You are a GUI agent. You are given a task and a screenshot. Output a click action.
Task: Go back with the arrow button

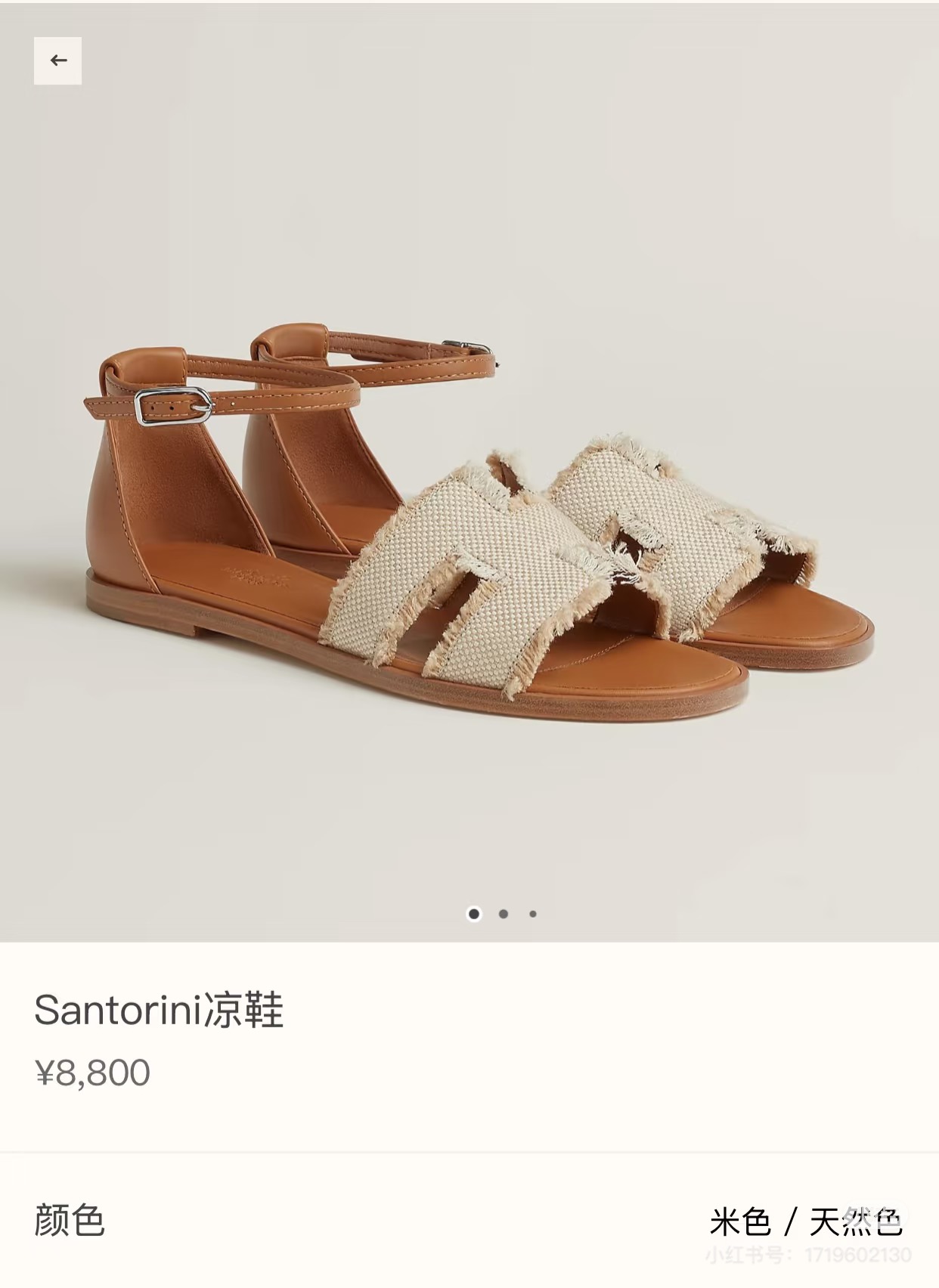click(x=57, y=60)
